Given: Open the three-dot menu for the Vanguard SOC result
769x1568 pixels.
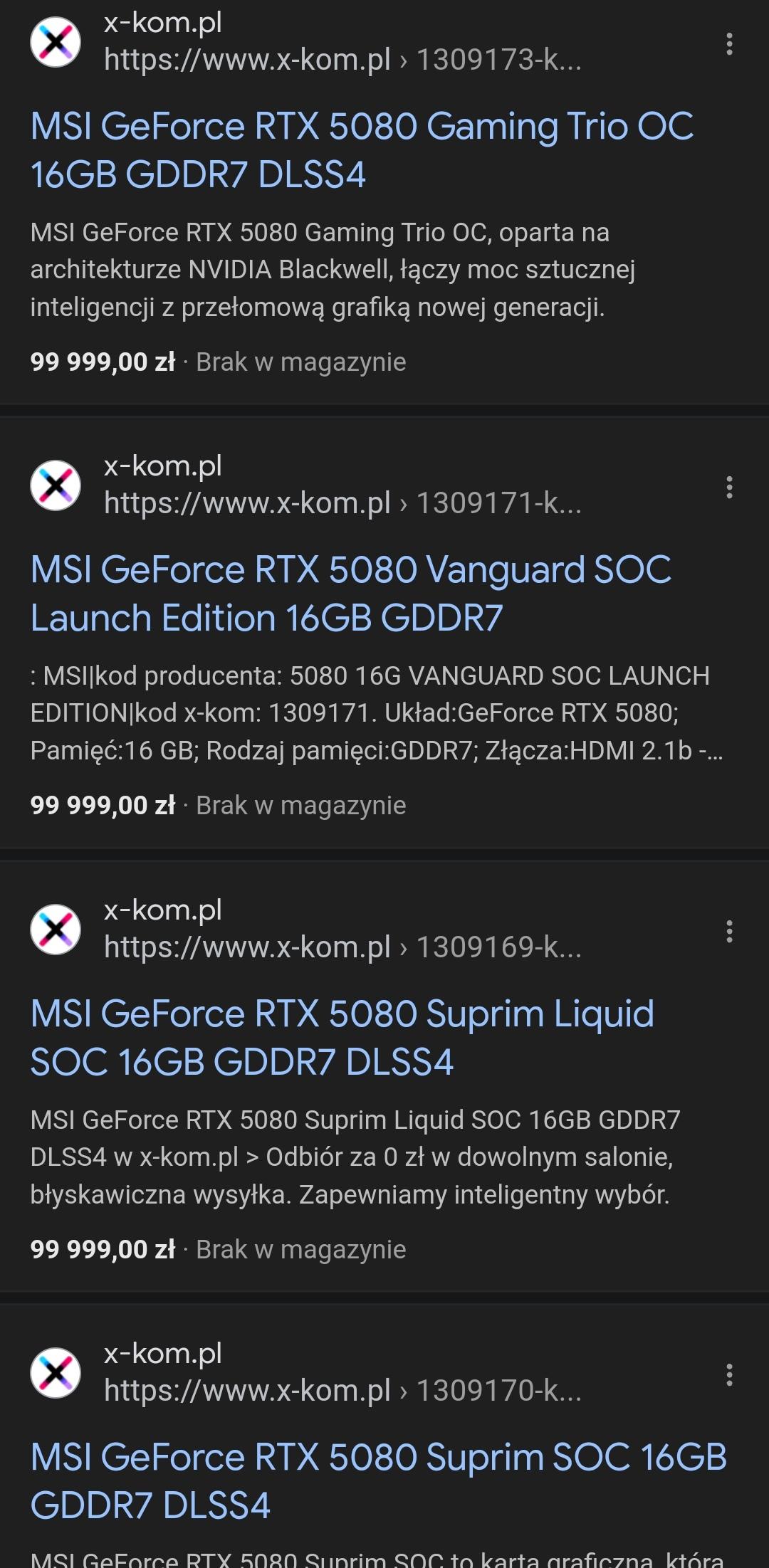Looking at the screenshot, I should click(x=729, y=488).
